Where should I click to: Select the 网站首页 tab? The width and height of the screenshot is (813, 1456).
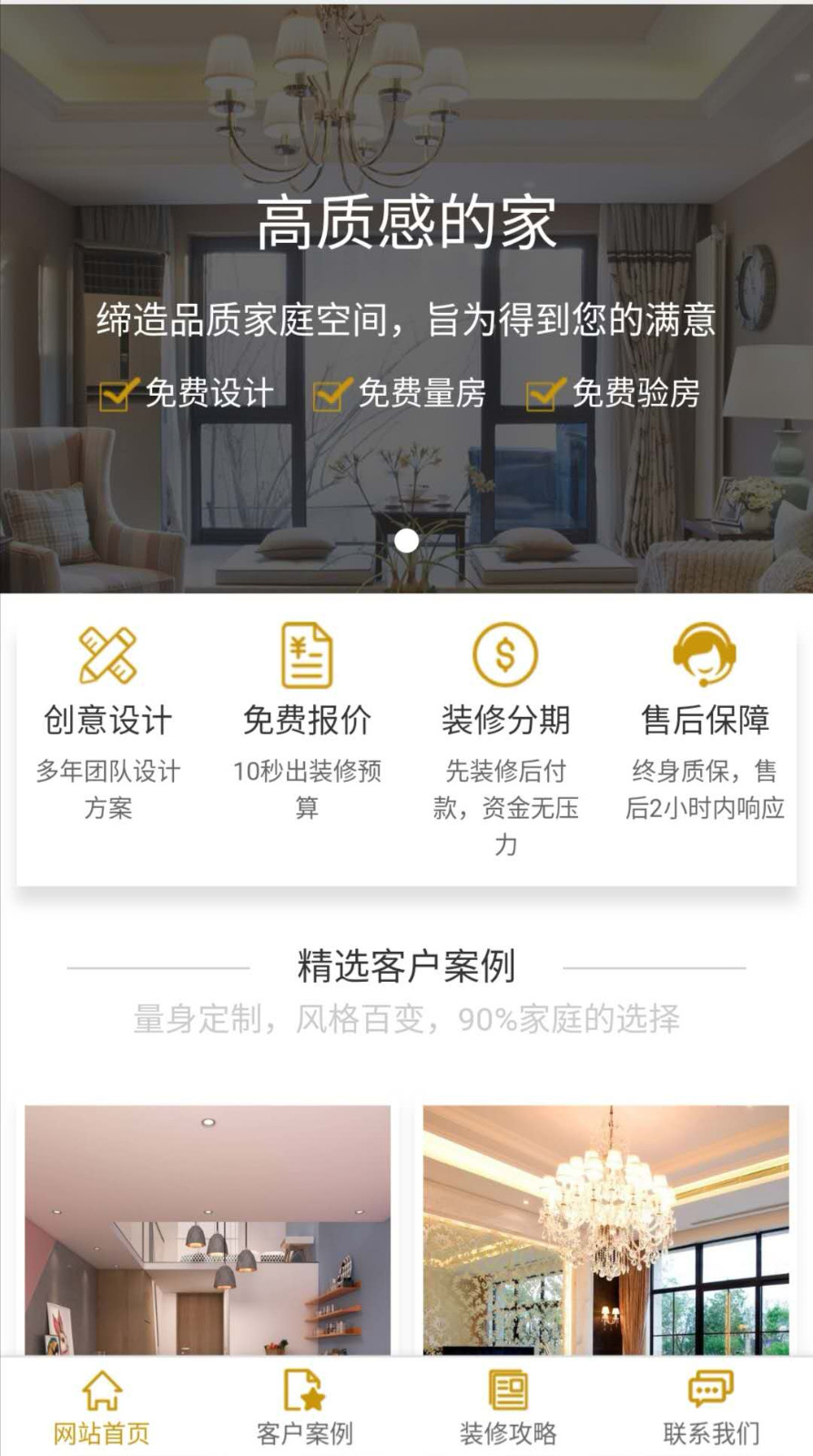[x=101, y=1408]
